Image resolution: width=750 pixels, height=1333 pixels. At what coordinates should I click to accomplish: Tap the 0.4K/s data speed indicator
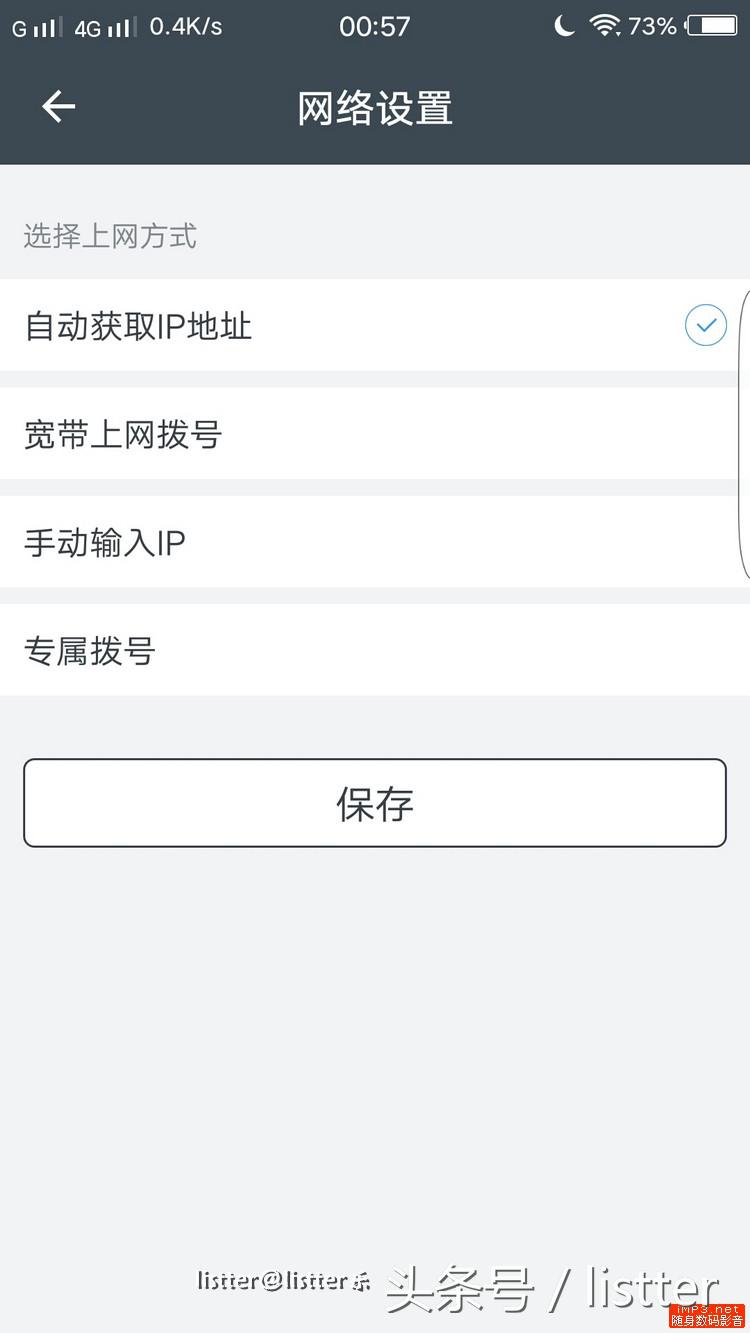tap(185, 26)
